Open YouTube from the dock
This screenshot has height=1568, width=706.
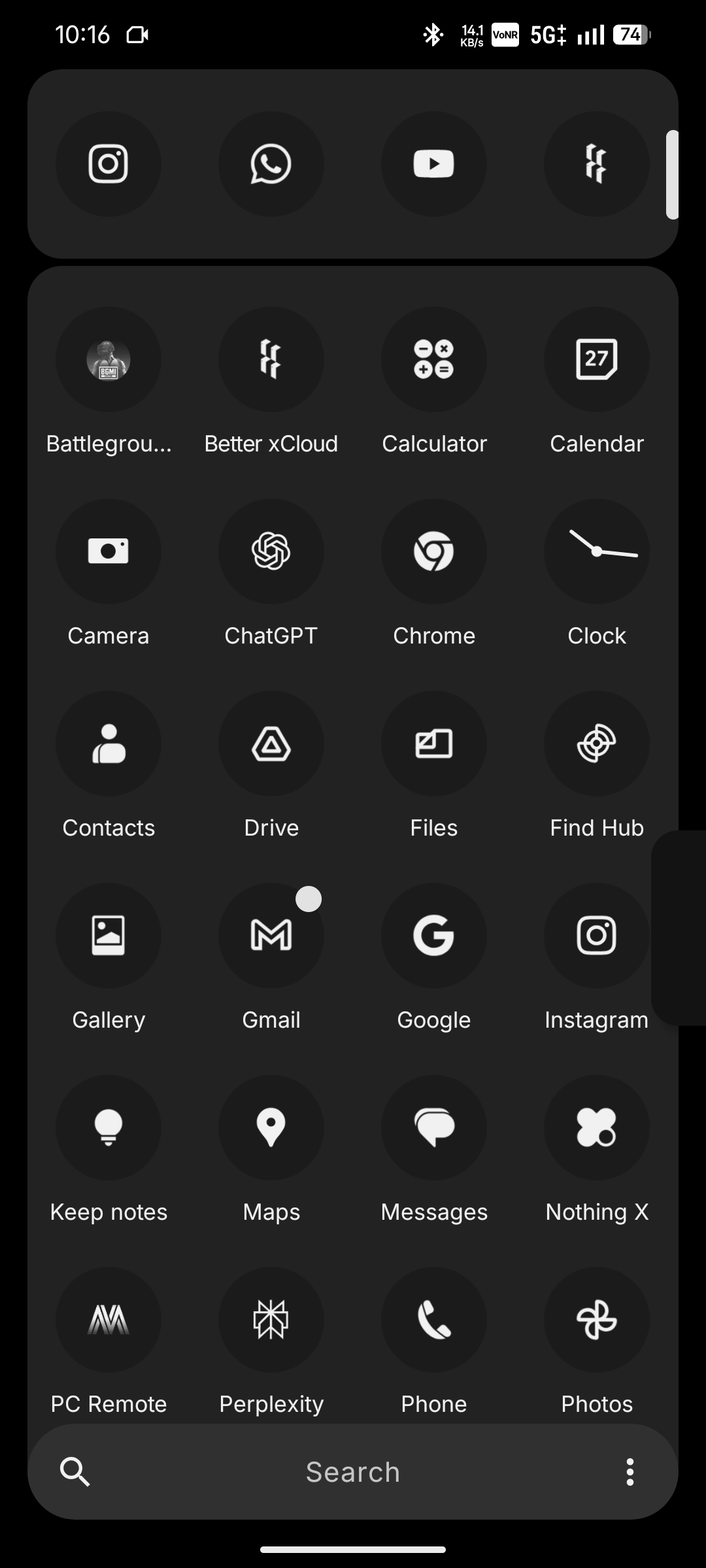(x=434, y=165)
